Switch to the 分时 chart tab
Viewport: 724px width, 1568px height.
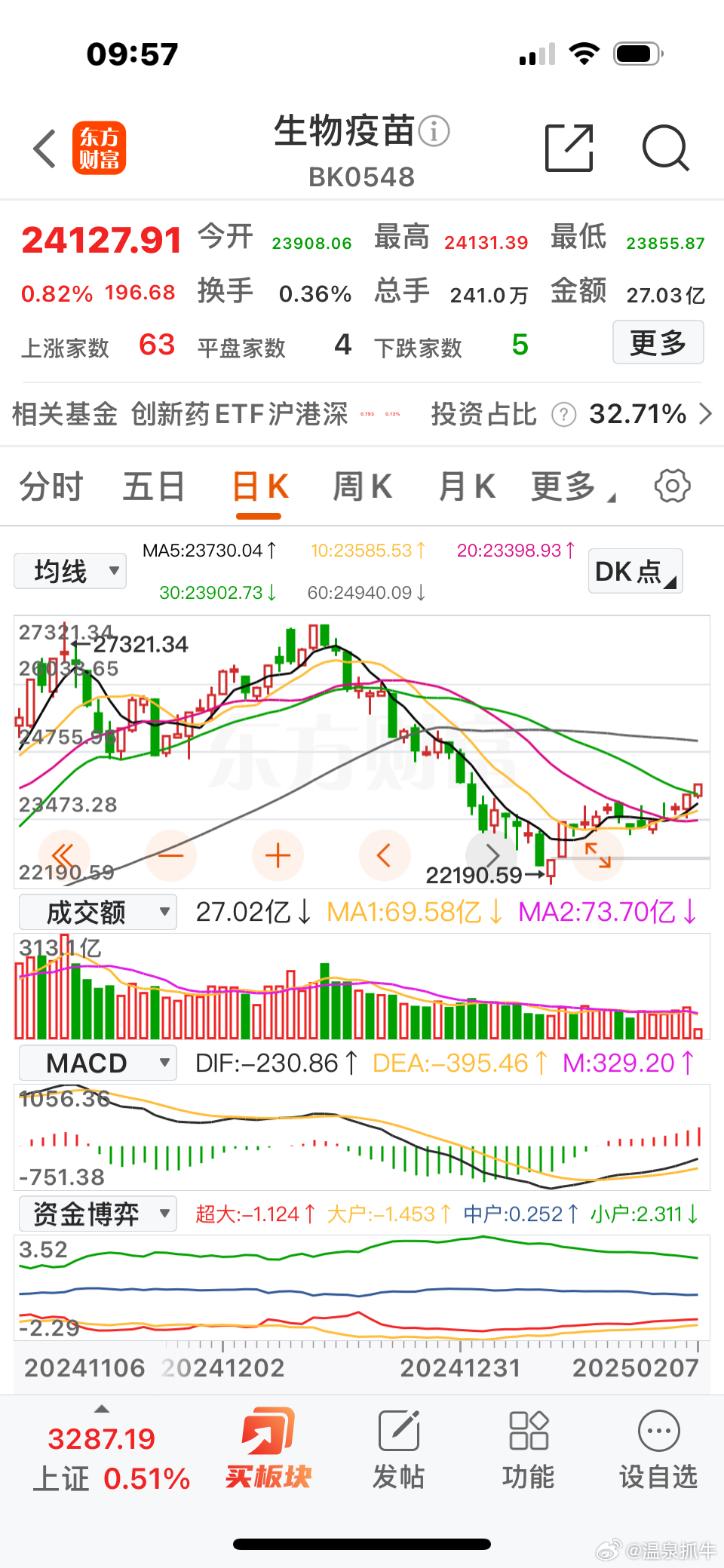coord(51,486)
